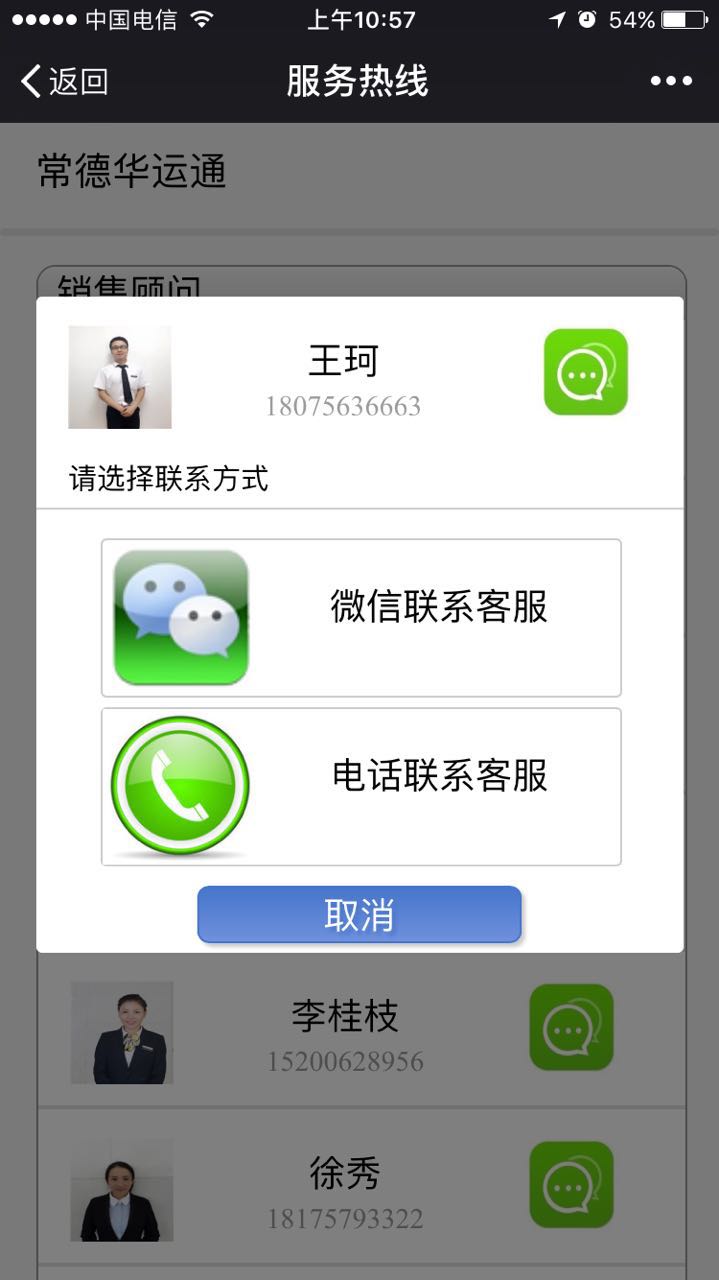Dismiss dialog with 取消 button
The width and height of the screenshot is (719, 1280).
(x=359, y=914)
